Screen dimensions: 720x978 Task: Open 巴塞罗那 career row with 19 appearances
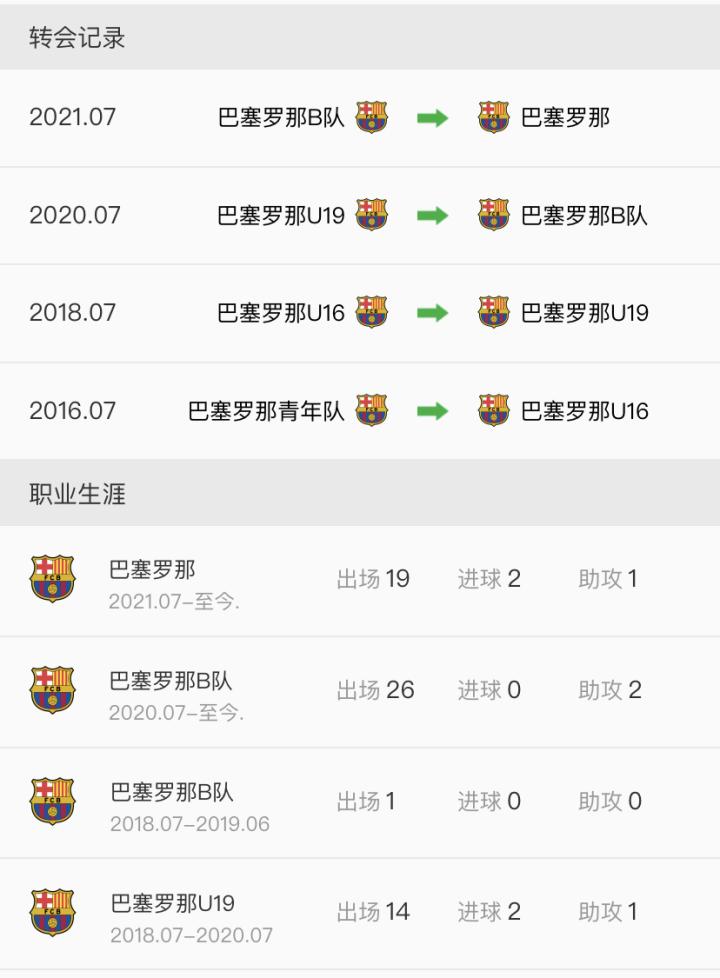pyautogui.click(x=360, y=580)
